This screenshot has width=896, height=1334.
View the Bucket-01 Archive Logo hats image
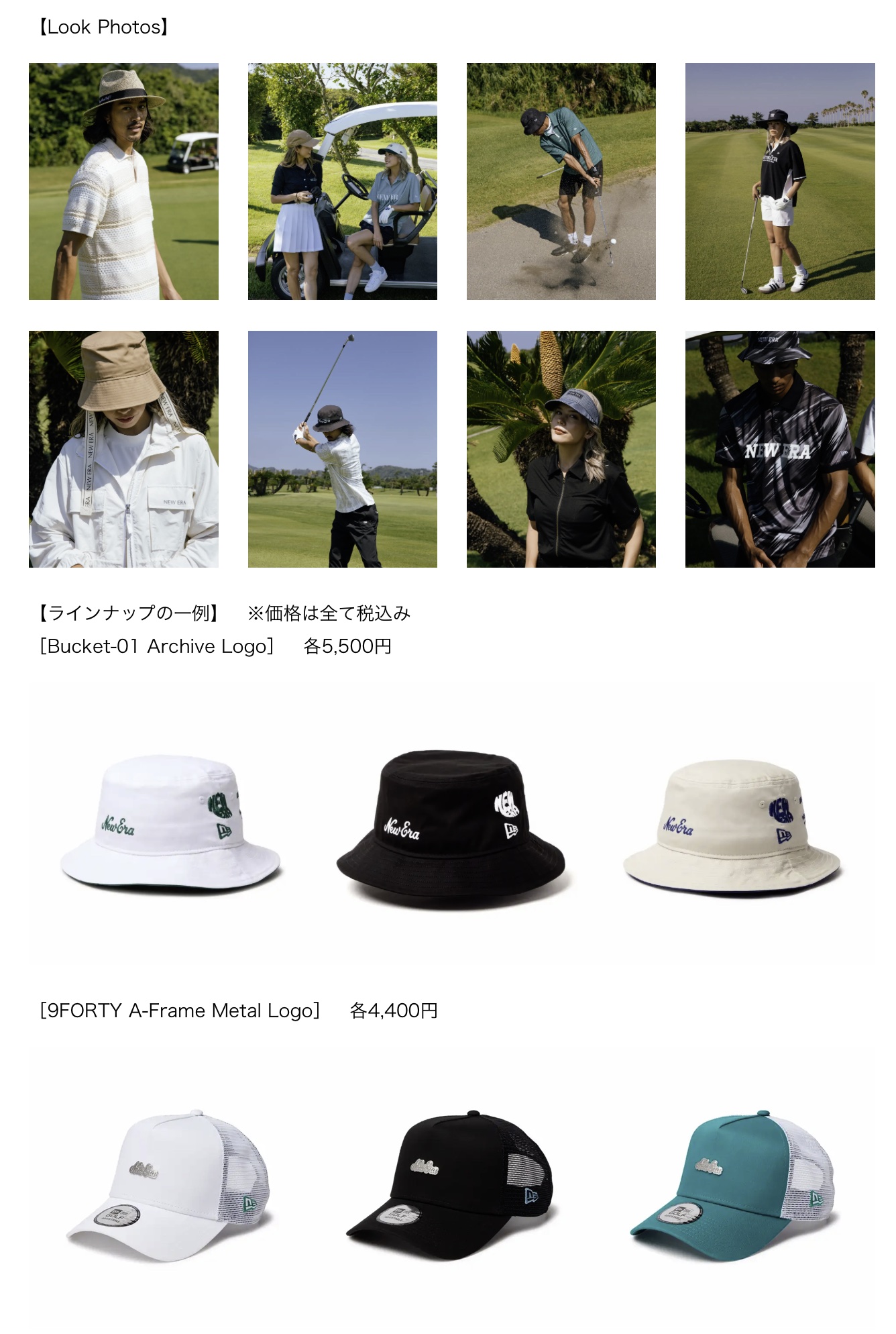tap(451, 825)
